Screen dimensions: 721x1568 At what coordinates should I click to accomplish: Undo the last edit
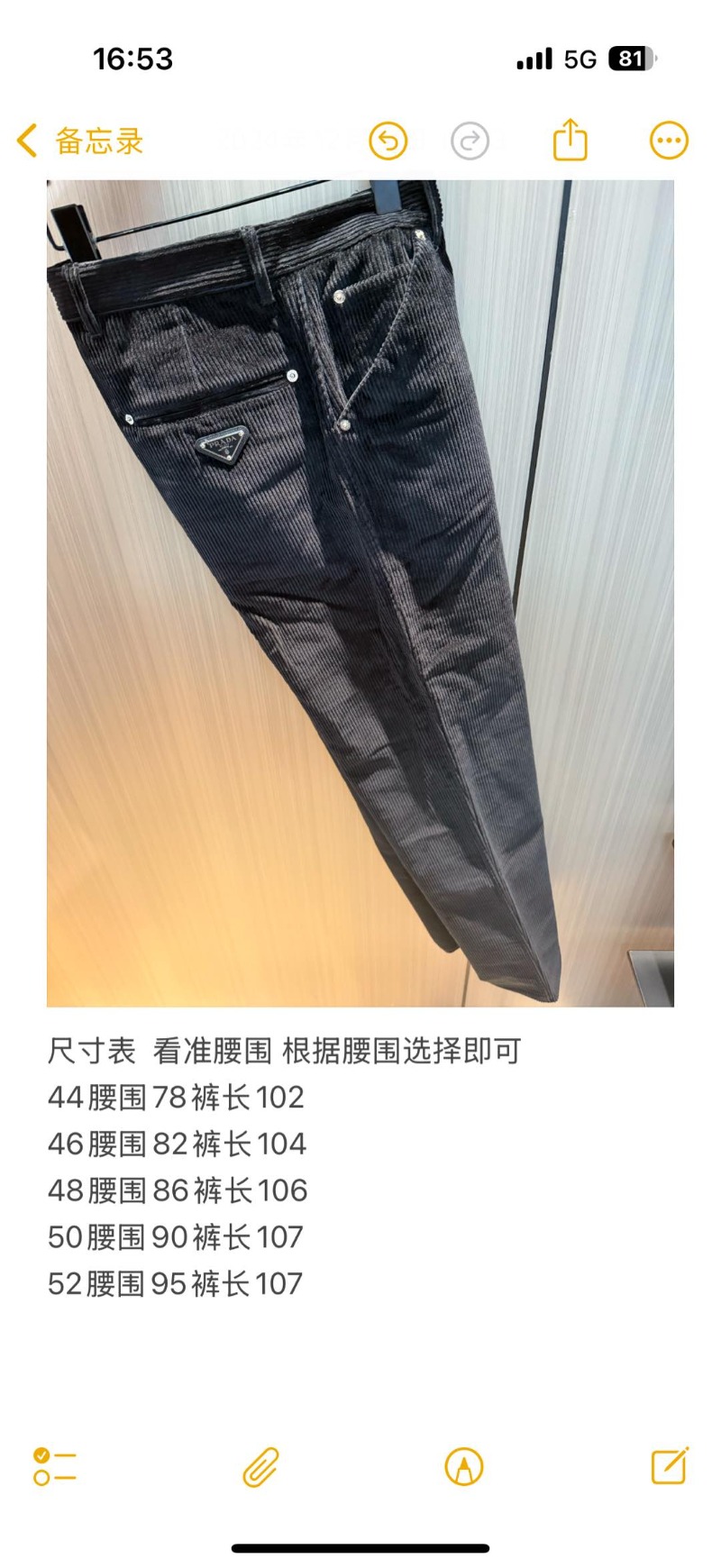coord(388,141)
